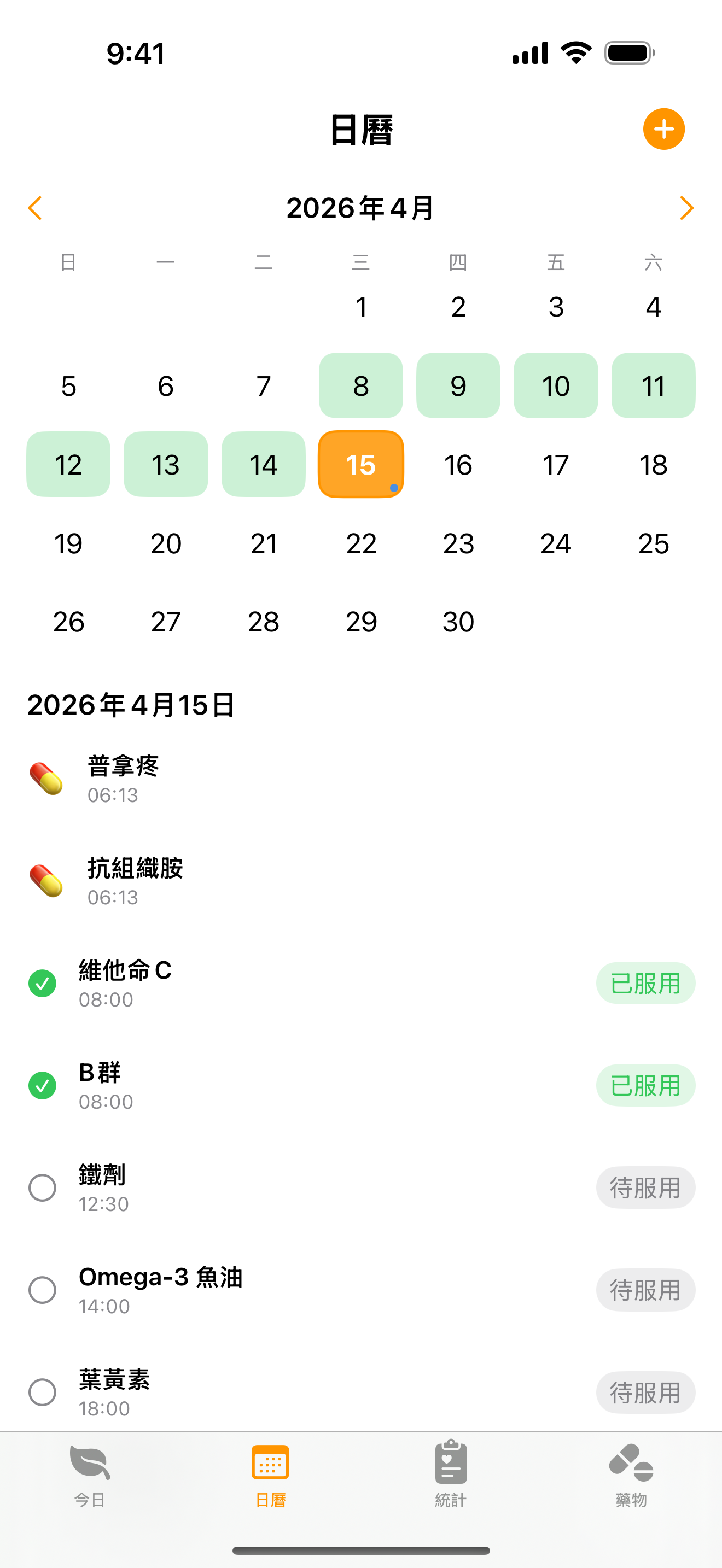Image resolution: width=722 pixels, height=1568 pixels.
Task: Tap the empty circle next to 葉黃素
Action: tap(42, 1393)
